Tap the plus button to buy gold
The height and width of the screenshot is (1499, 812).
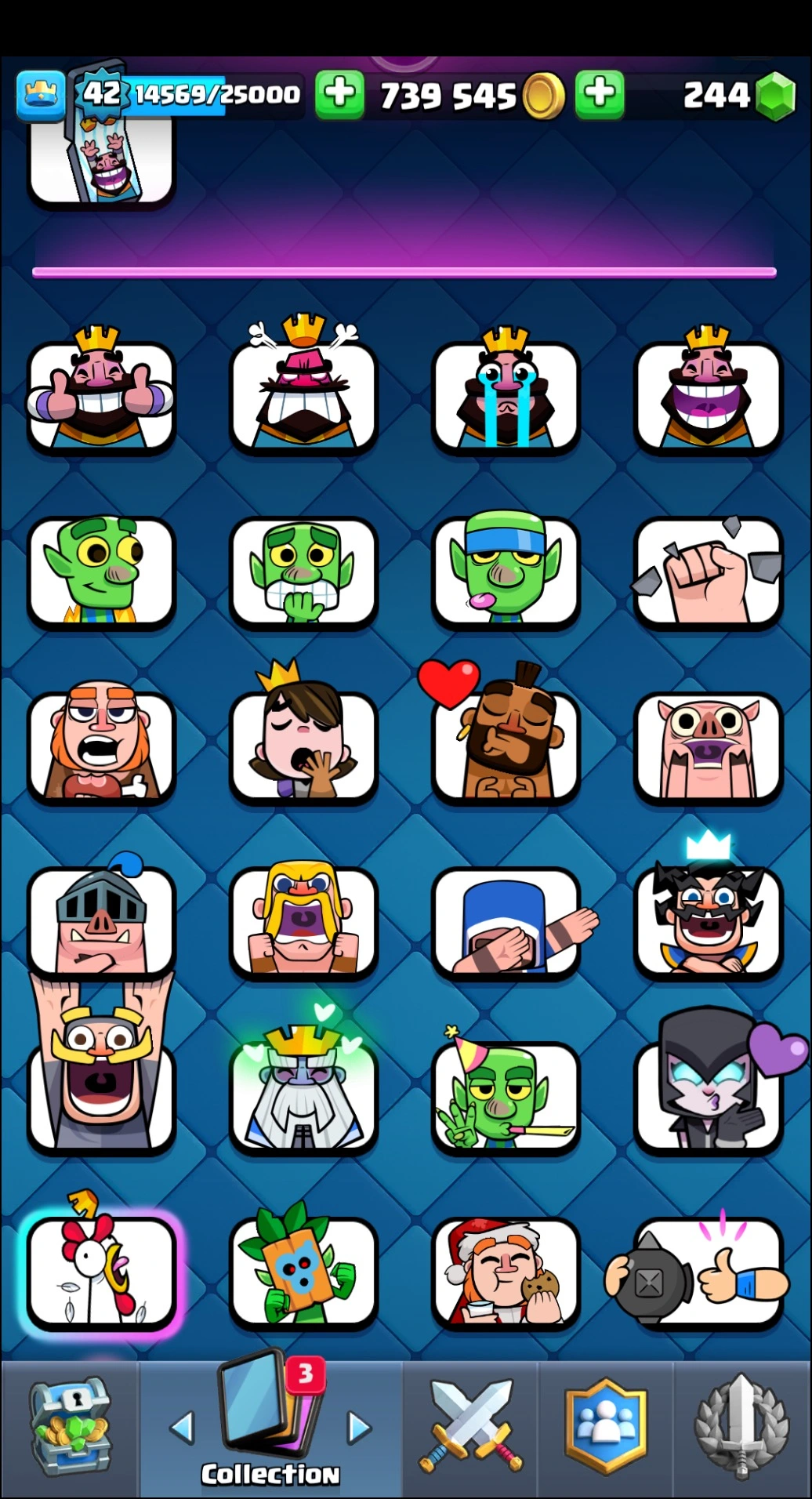tap(339, 94)
